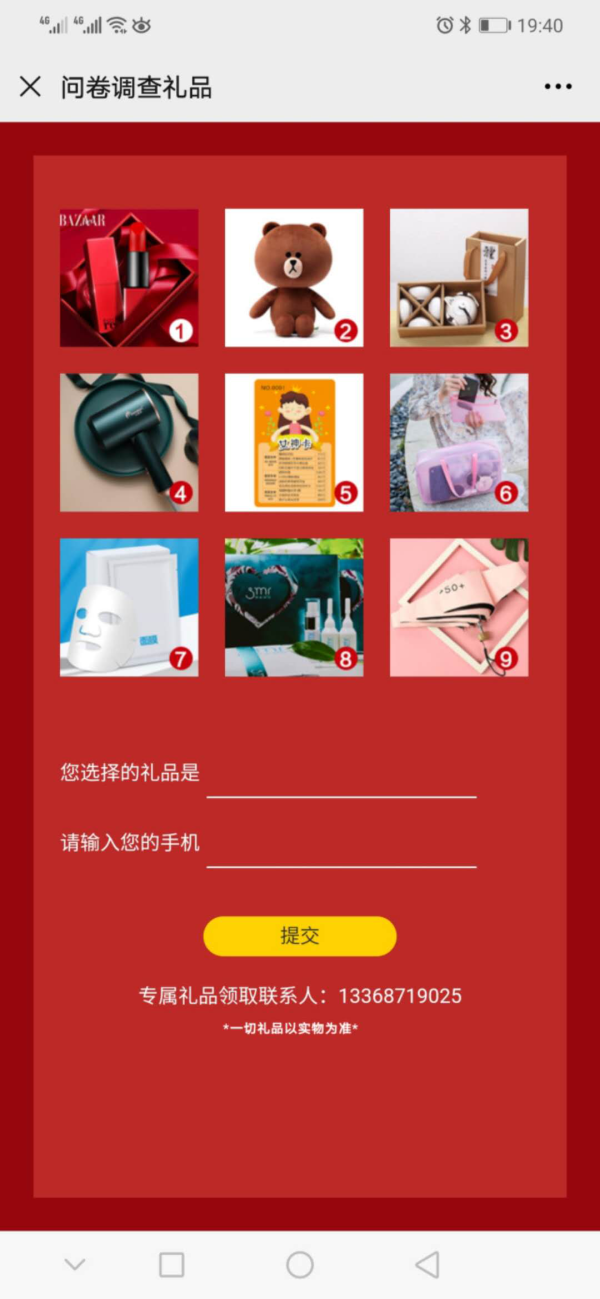Select gift 1, the red lipstick set

pos(129,277)
